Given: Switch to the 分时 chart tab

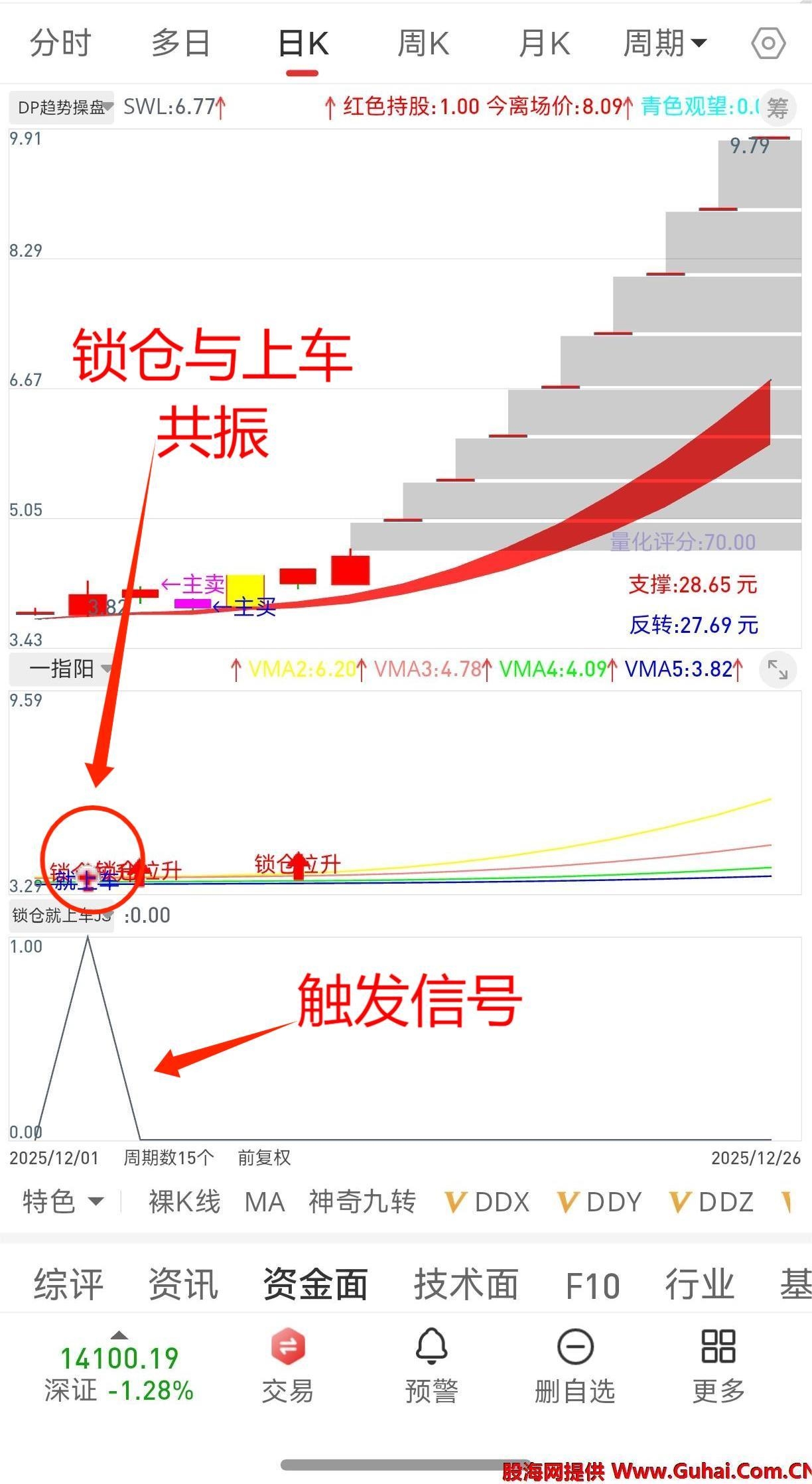Looking at the screenshot, I should click(60, 44).
